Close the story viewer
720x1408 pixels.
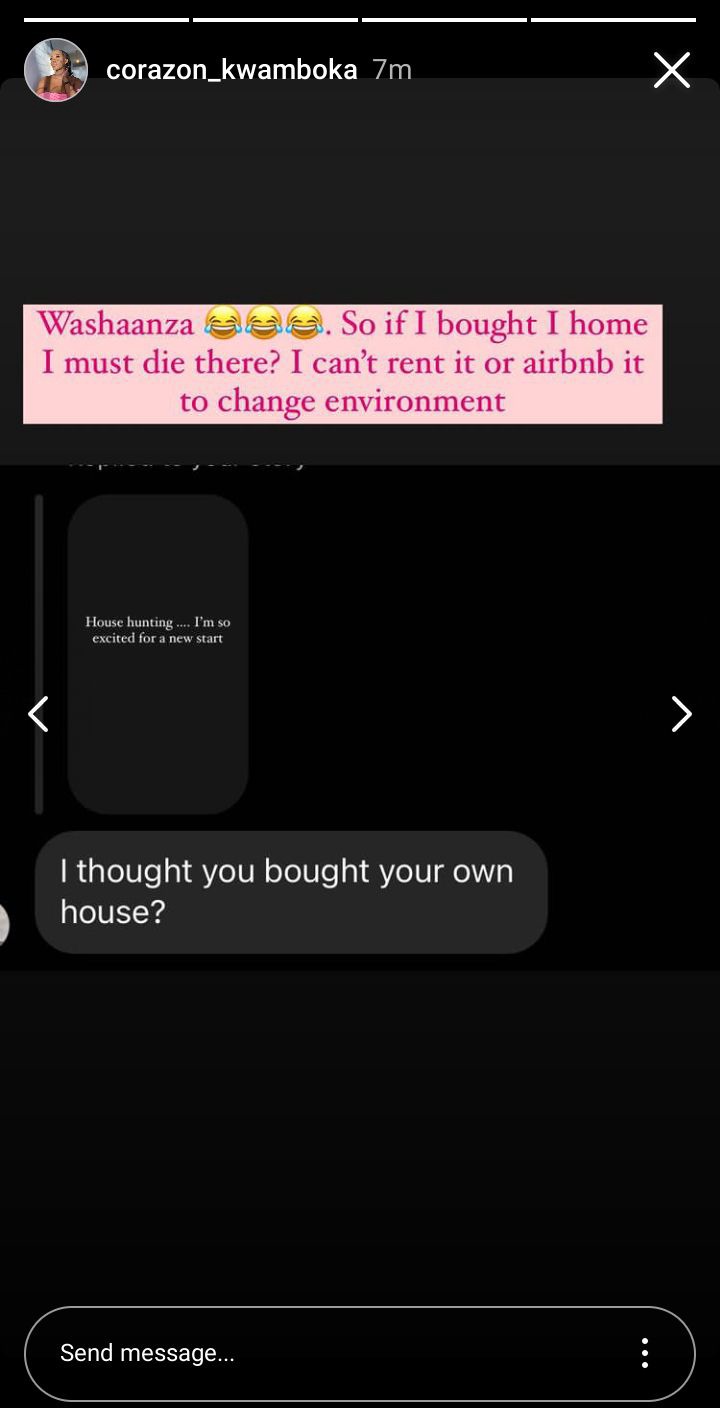point(671,70)
